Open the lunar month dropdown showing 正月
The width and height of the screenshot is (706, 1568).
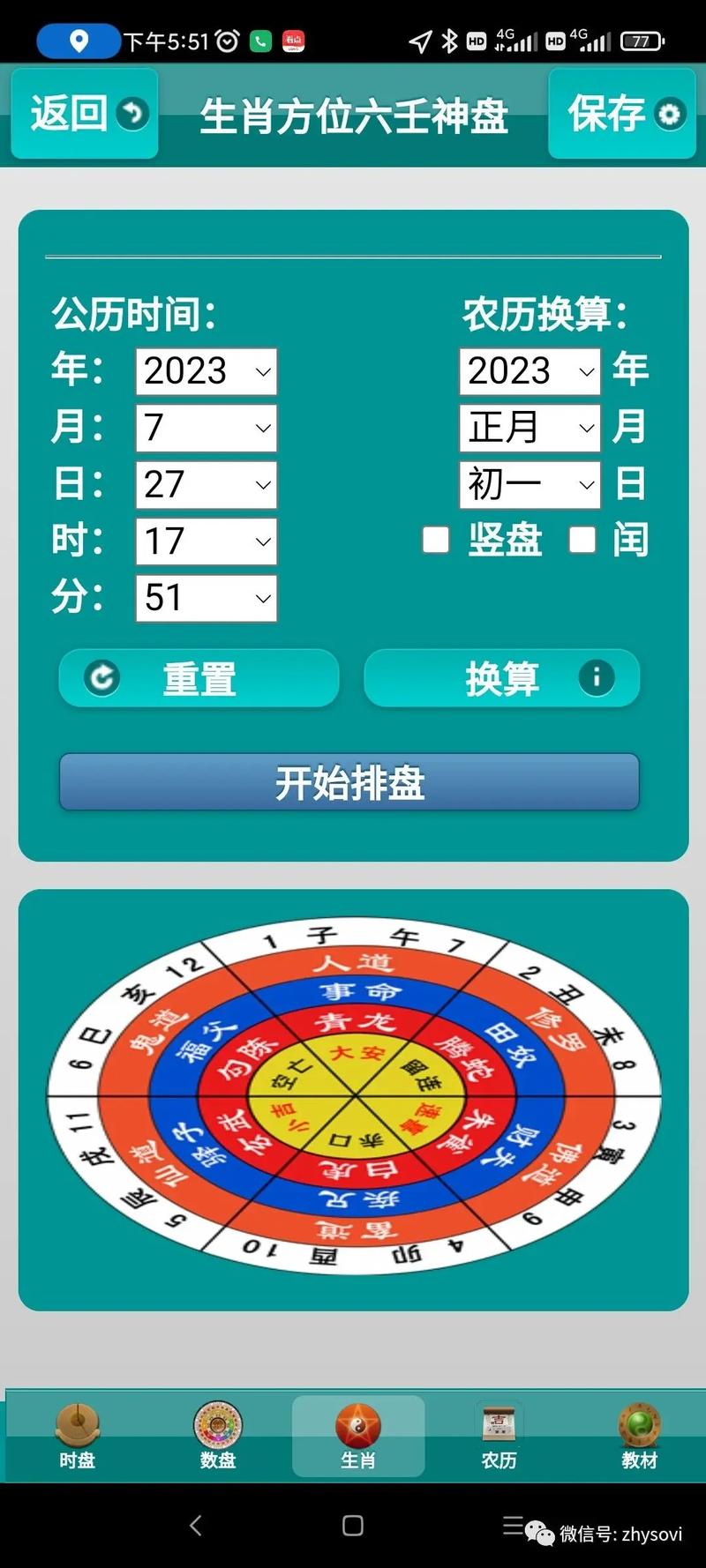(529, 428)
